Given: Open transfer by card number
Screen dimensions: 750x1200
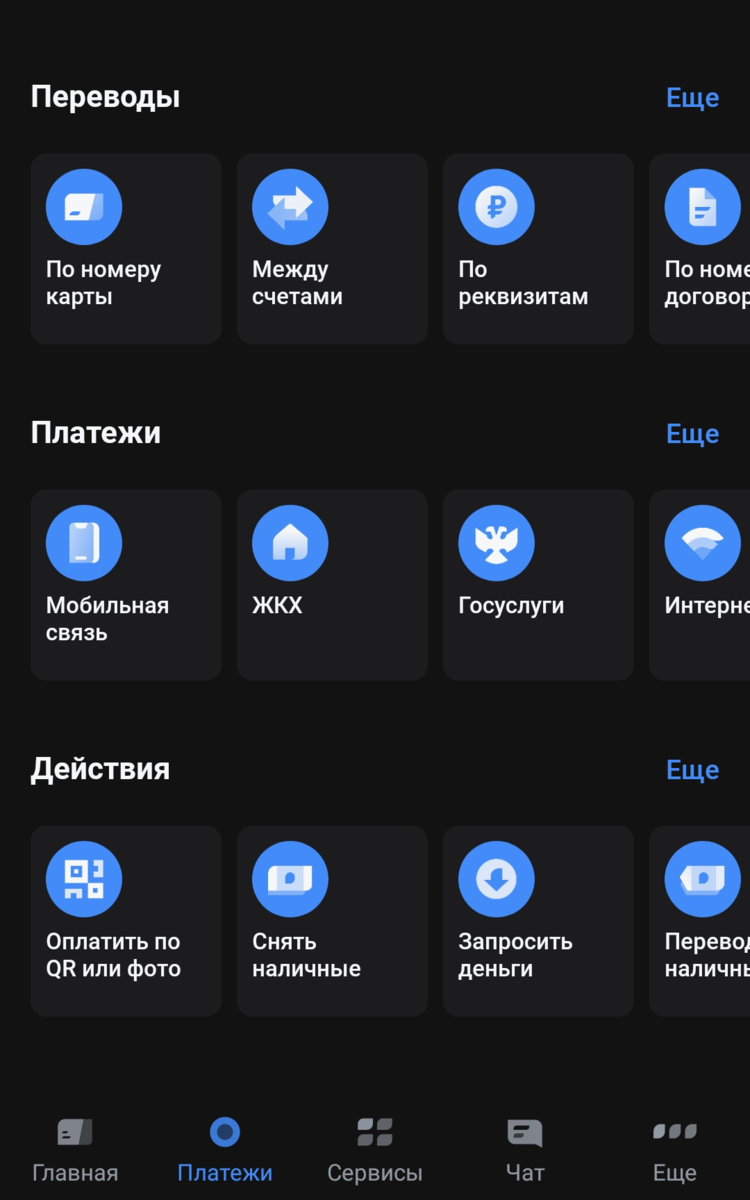Looking at the screenshot, I should coord(126,249).
